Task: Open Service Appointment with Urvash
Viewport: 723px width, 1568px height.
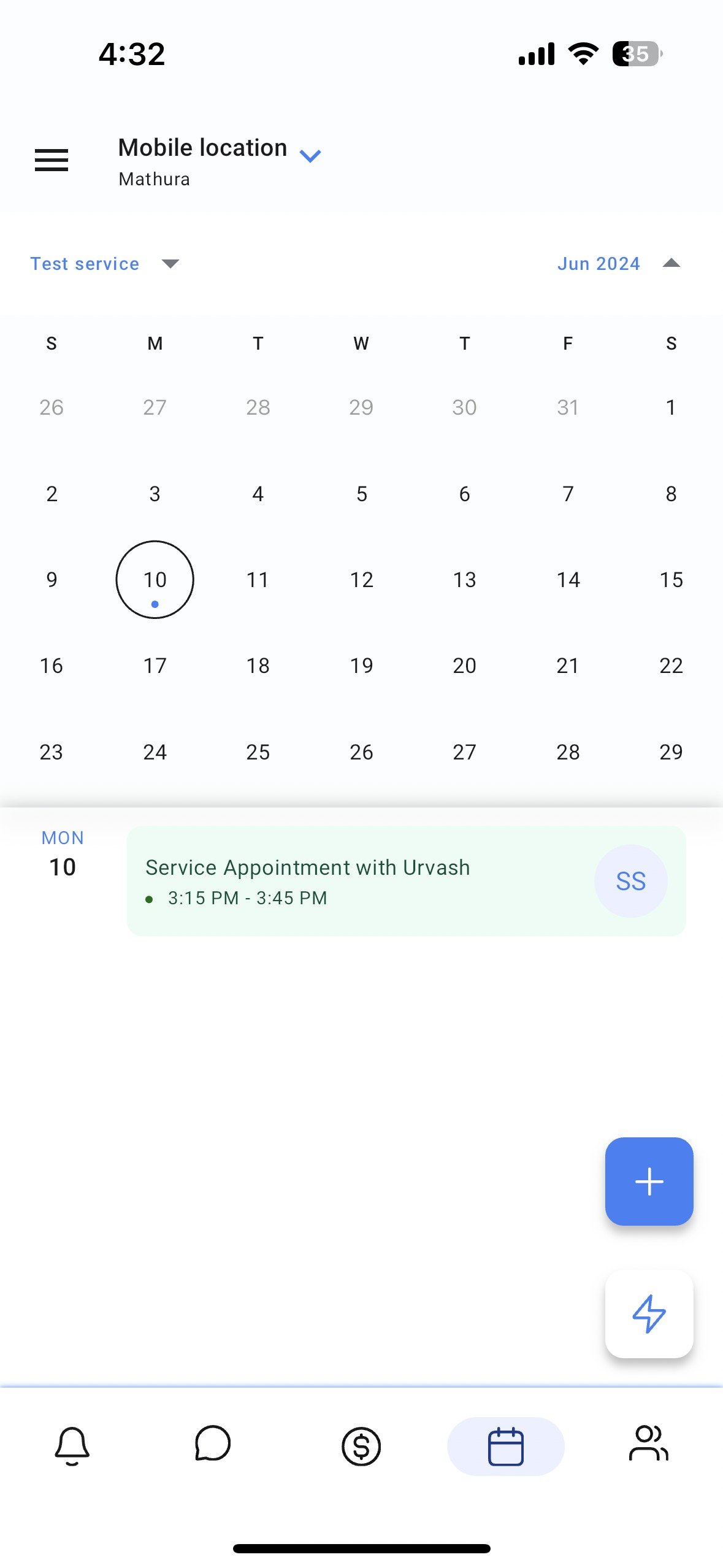Action: [x=368, y=881]
